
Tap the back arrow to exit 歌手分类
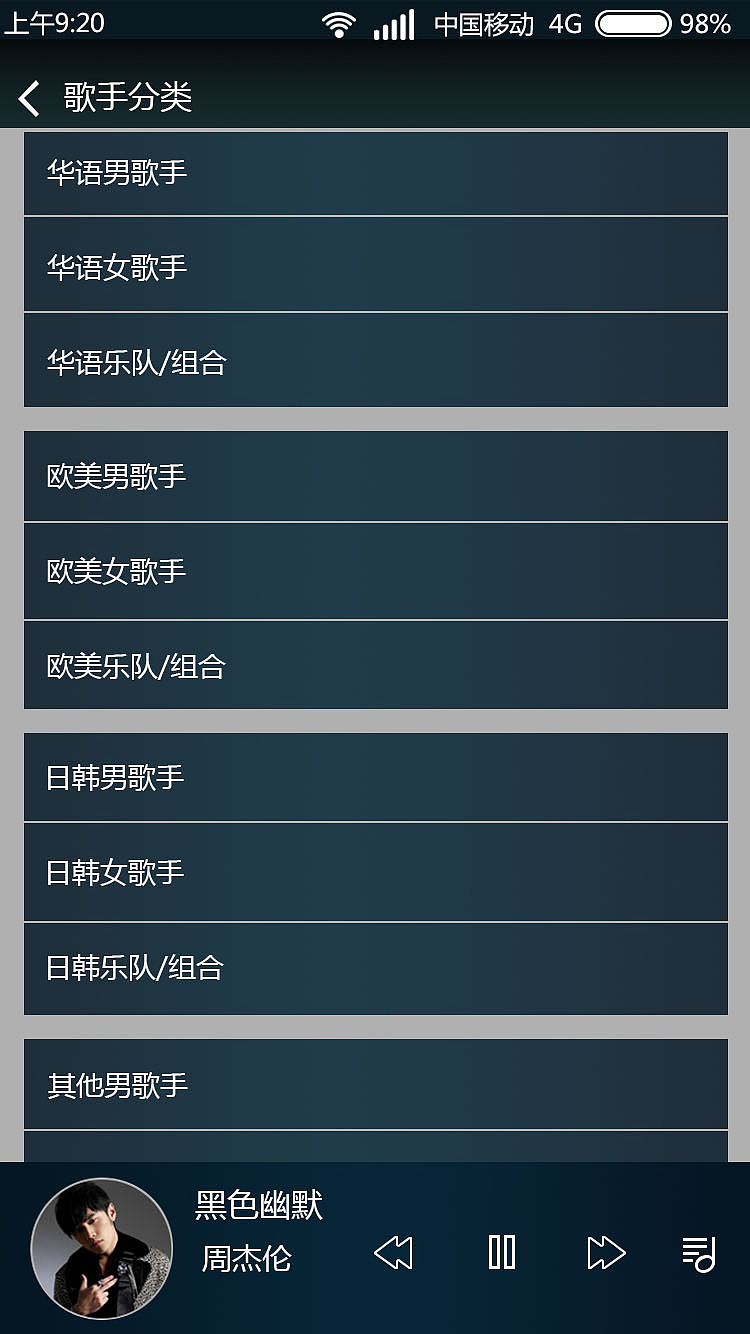tap(27, 98)
